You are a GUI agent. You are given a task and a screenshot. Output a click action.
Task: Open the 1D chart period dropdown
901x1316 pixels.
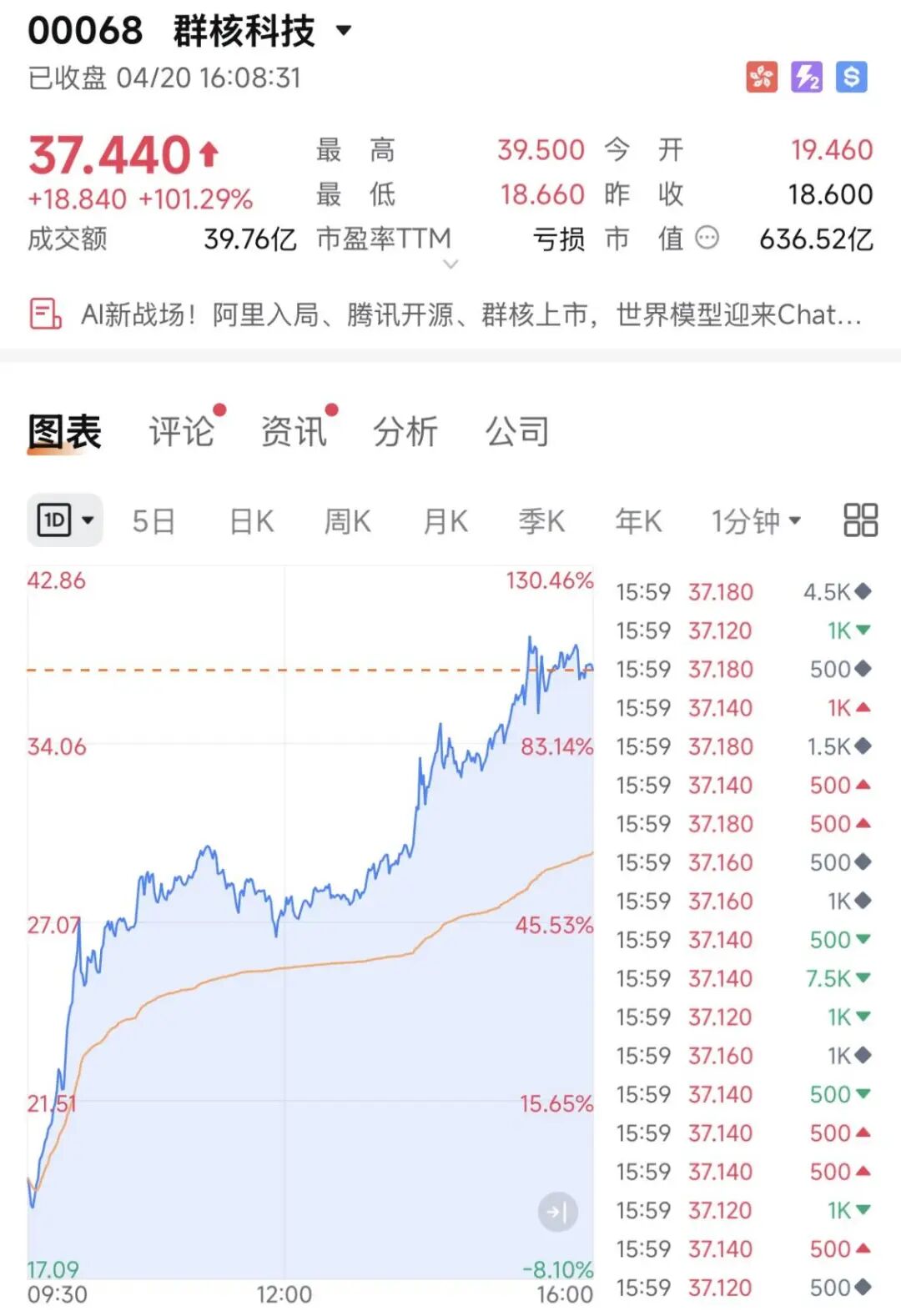point(65,520)
